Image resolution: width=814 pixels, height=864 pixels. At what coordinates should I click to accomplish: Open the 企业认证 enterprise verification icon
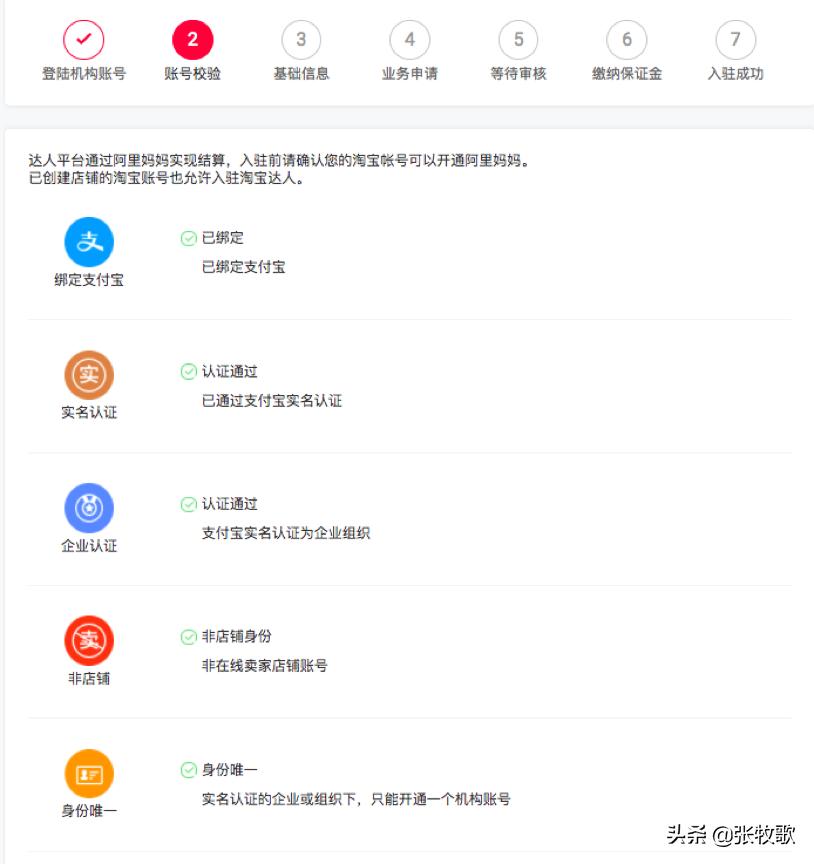[89, 508]
